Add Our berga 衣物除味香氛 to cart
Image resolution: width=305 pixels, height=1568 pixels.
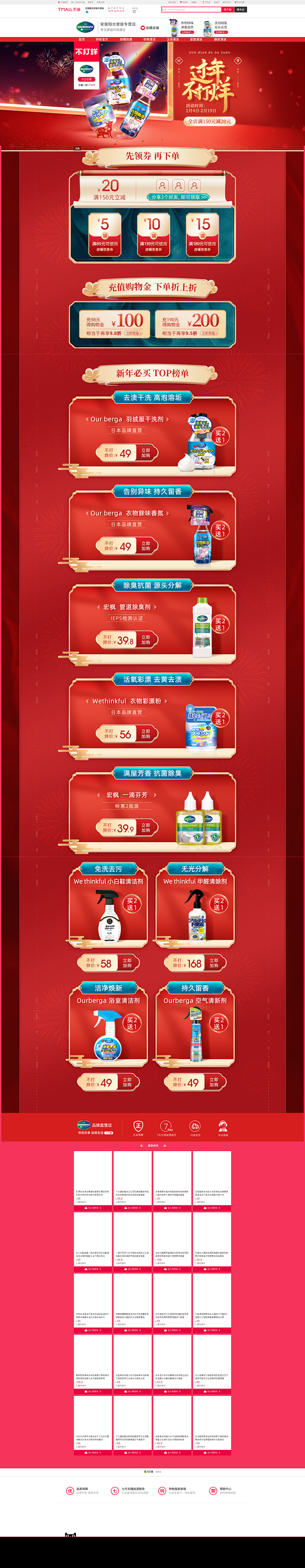pyautogui.click(x=146, y=547)
